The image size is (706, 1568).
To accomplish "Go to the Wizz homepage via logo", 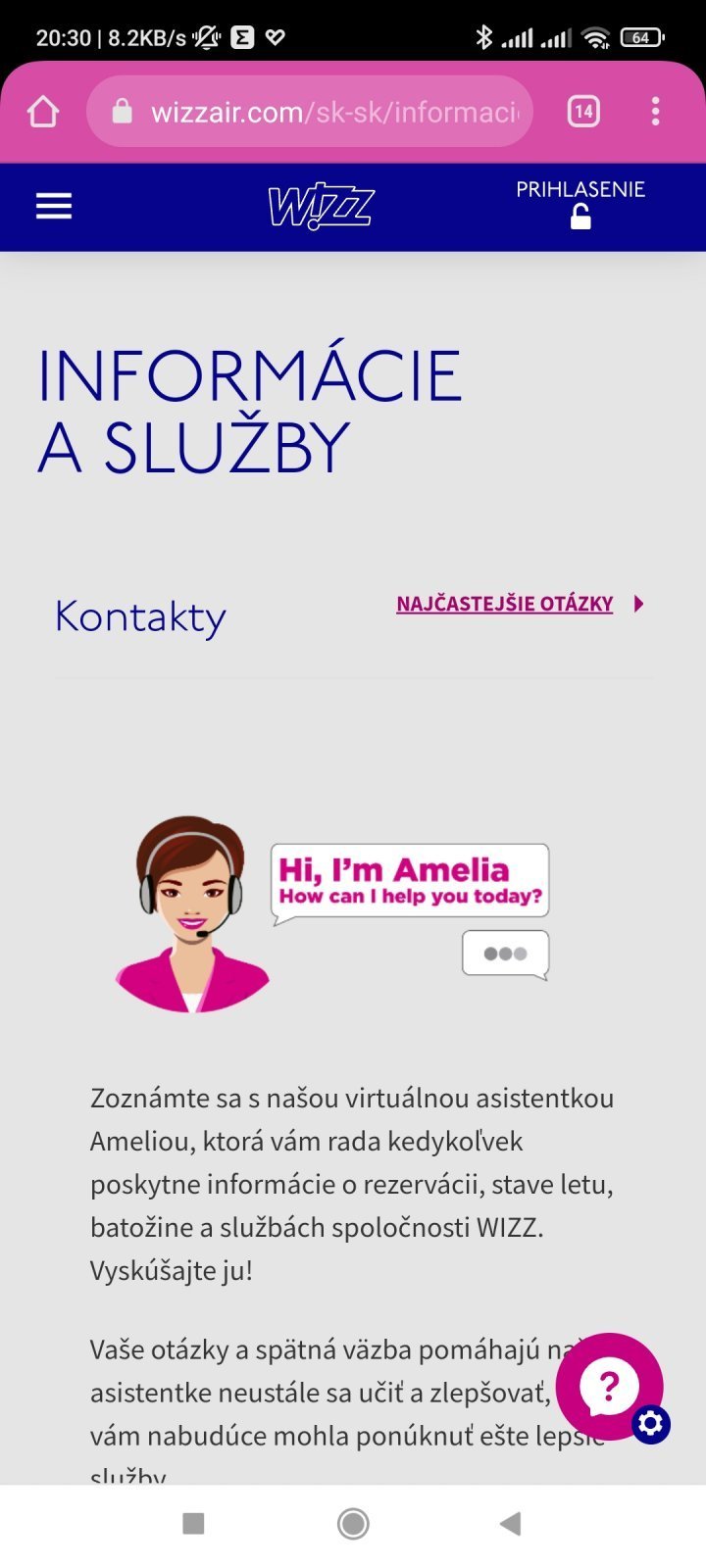I will coord(321,206).
